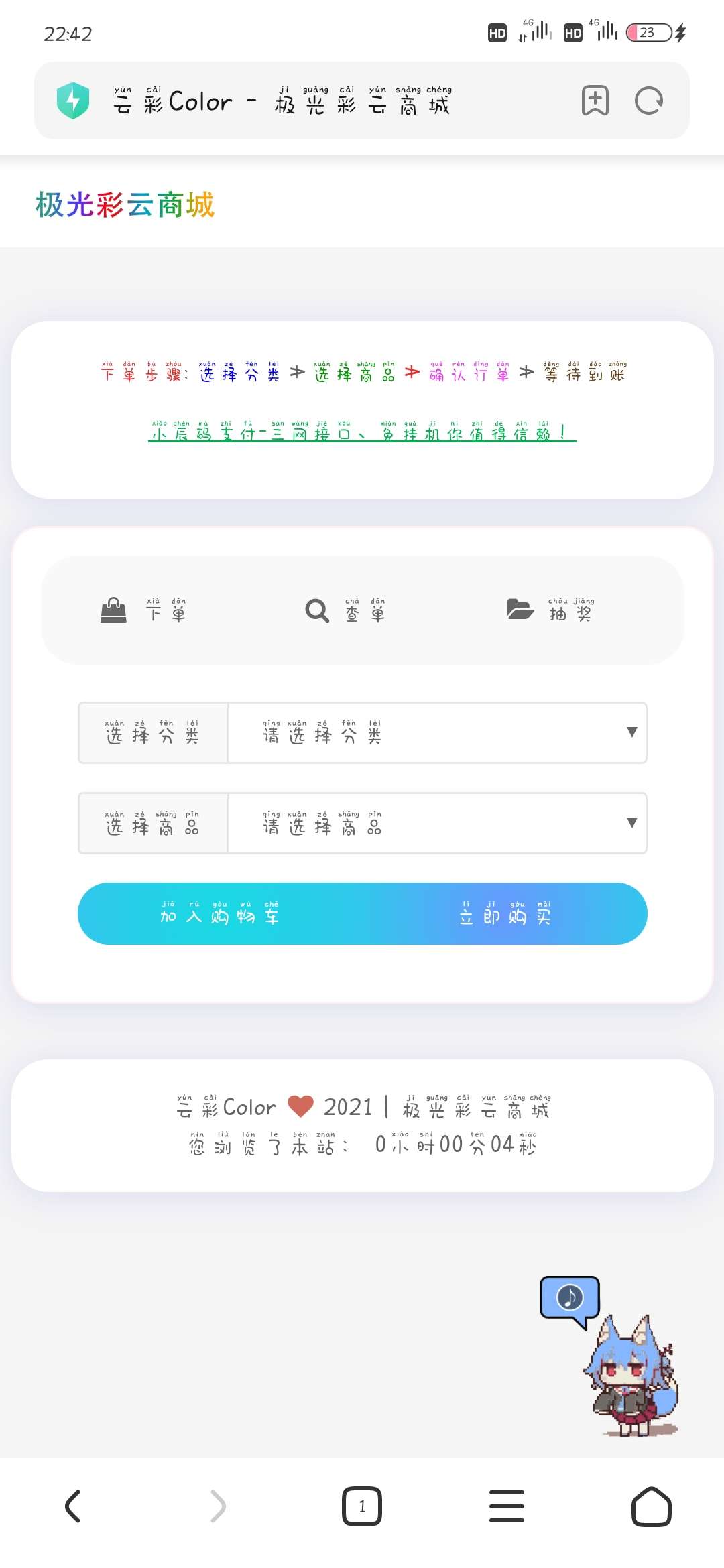Open the browser tab counter showing 1

[362, 1507]
